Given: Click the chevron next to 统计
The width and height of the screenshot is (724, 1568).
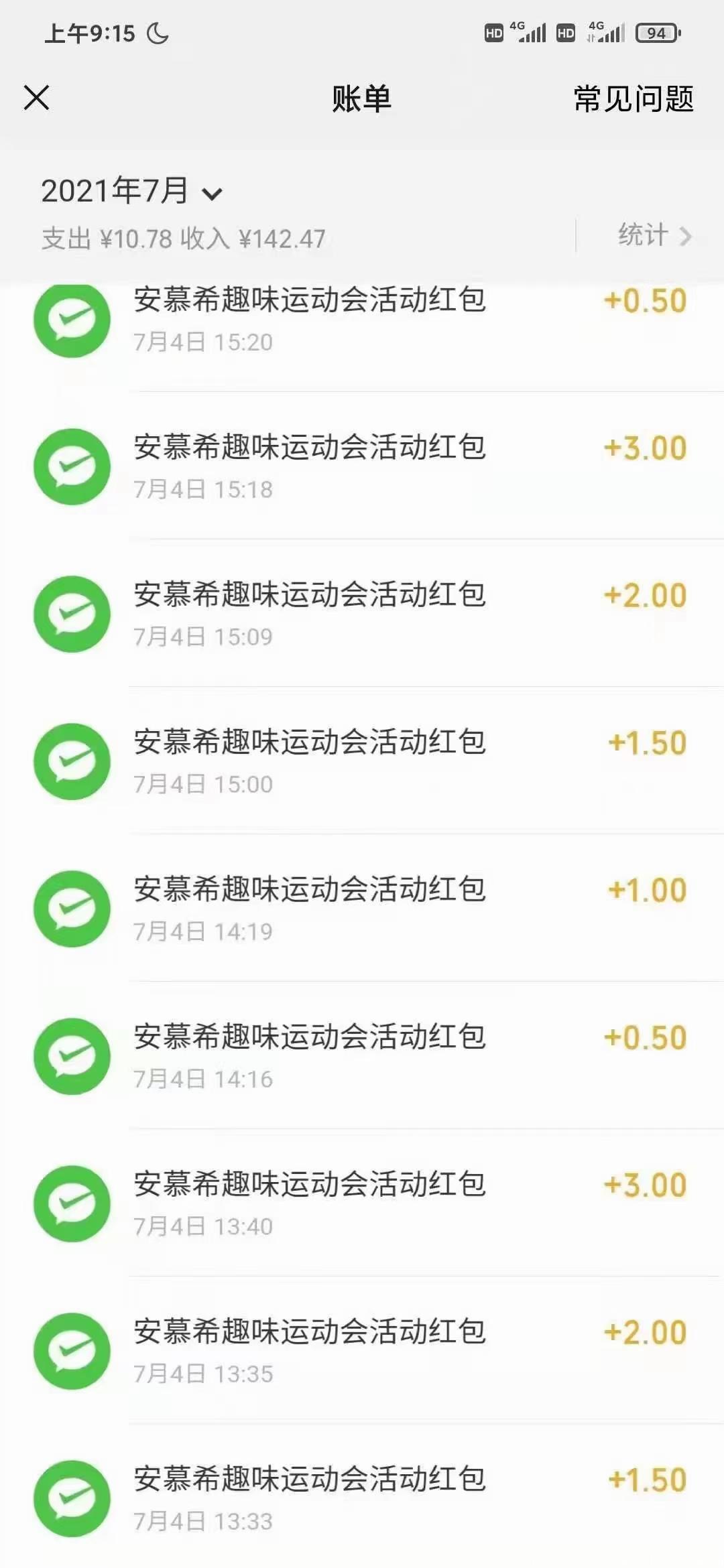Looking at the screenshot, I should [686, 236].
